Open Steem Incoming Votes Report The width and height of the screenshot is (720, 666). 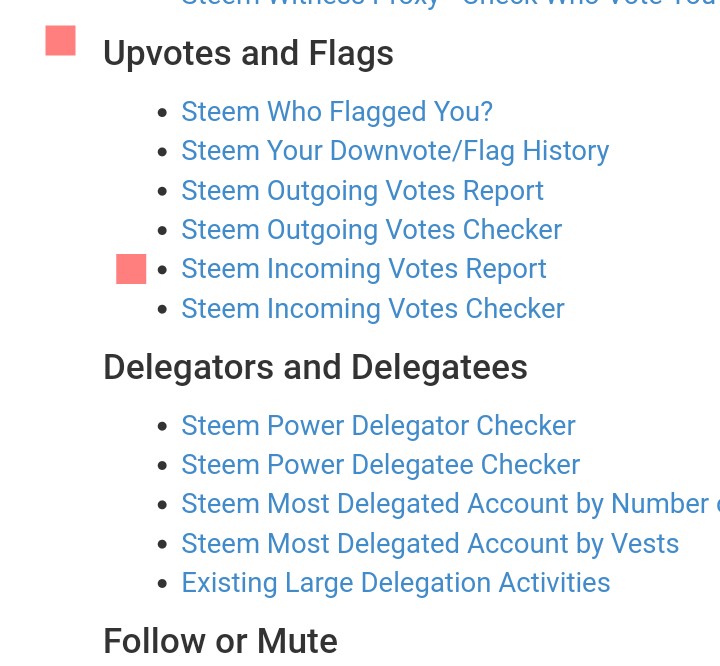pos(363,269)
